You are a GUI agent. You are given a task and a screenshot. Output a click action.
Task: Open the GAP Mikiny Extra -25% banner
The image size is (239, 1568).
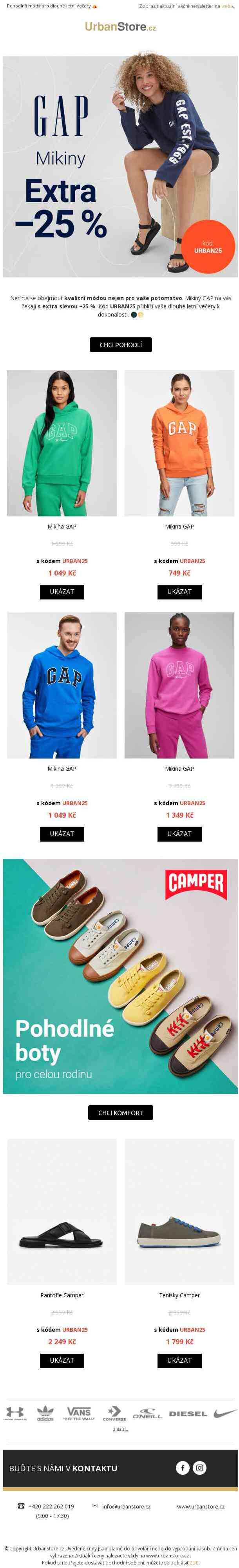[x=120, y=166]
